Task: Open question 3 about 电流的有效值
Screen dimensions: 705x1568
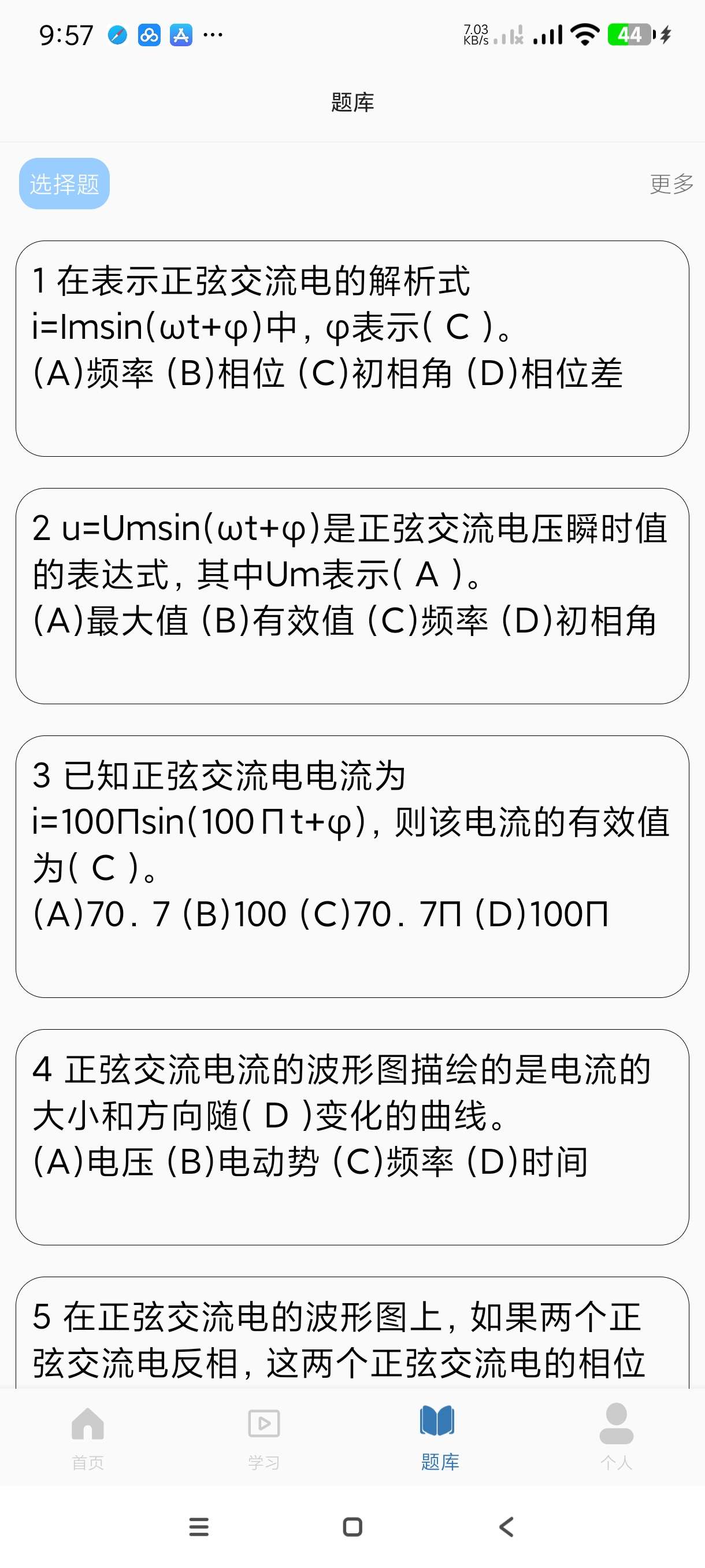Action: tap(351, 866)
